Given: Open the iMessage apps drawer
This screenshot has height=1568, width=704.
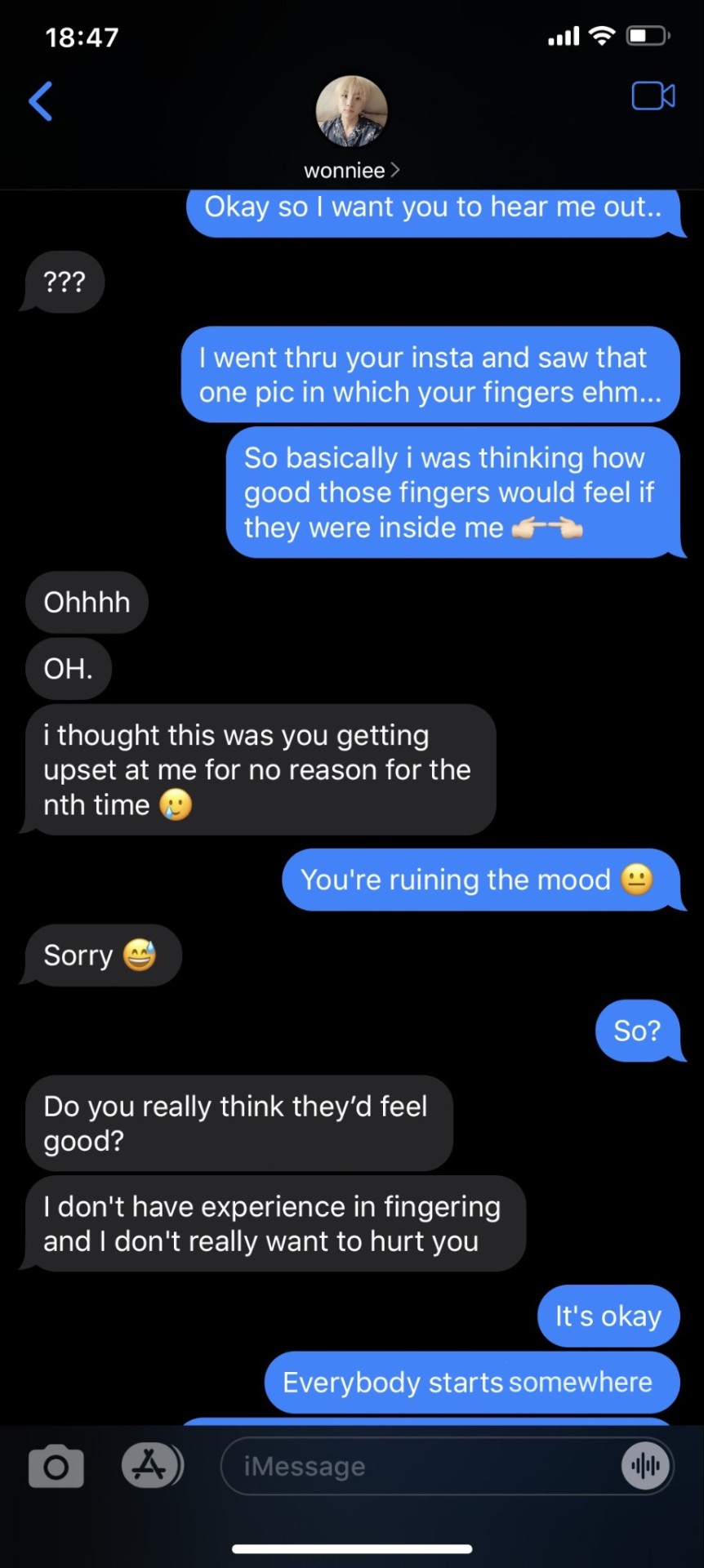Looking at the screenshot, I should pyautogui.click(x=150, y=1466).
